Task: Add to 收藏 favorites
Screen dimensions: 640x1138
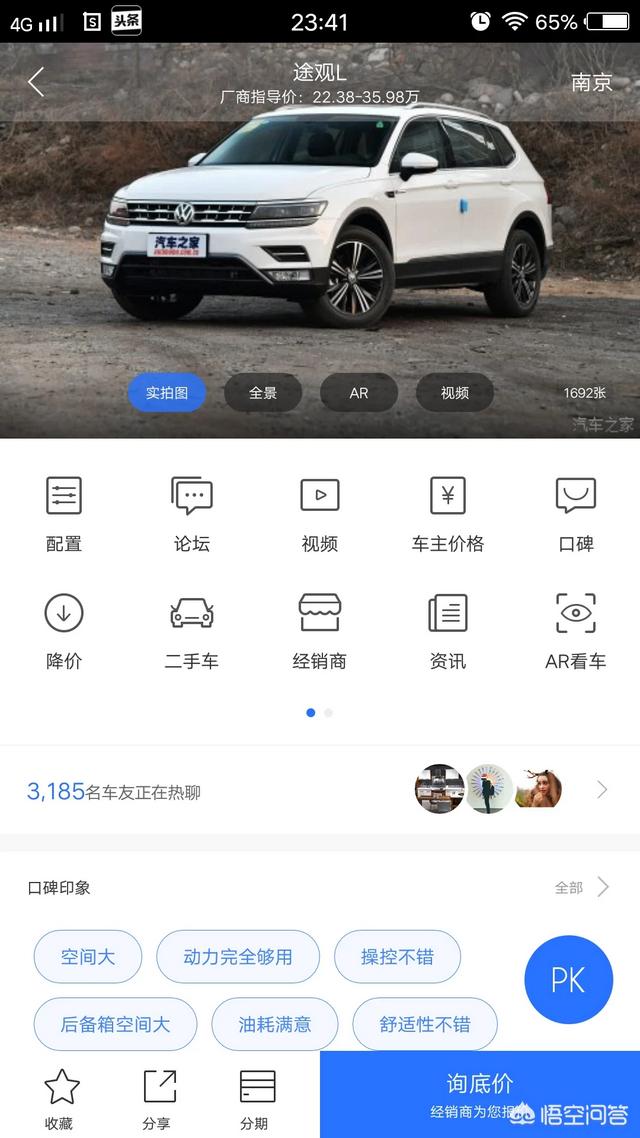Action: point(62,1098)
